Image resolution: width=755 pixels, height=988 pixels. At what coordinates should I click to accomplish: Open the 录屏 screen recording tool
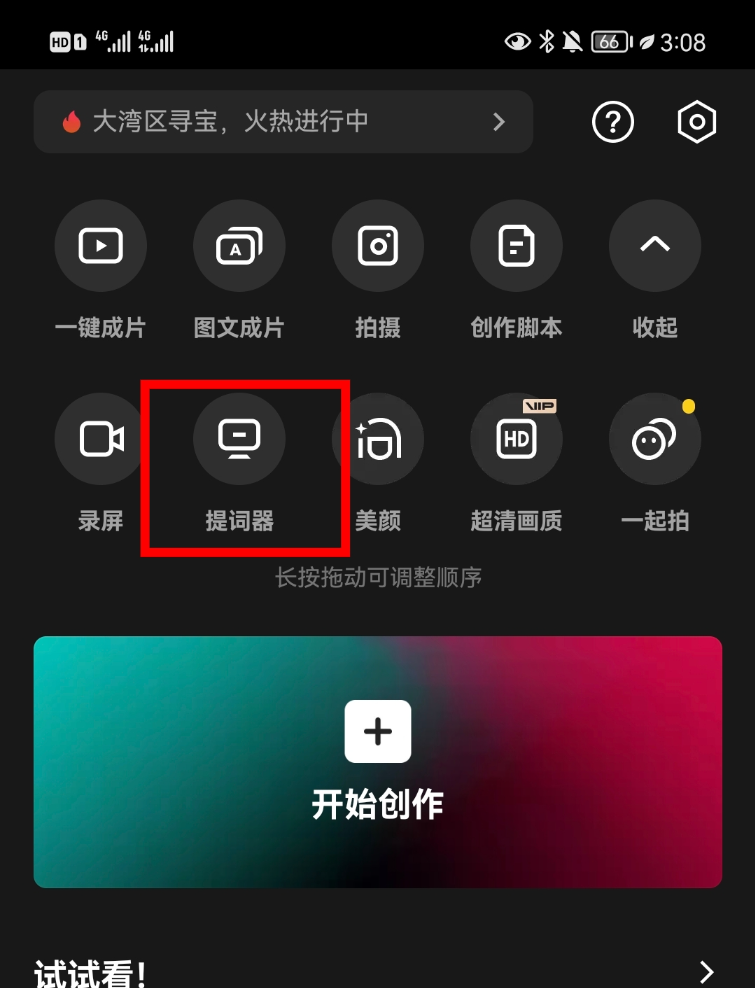tap(100, 438)
